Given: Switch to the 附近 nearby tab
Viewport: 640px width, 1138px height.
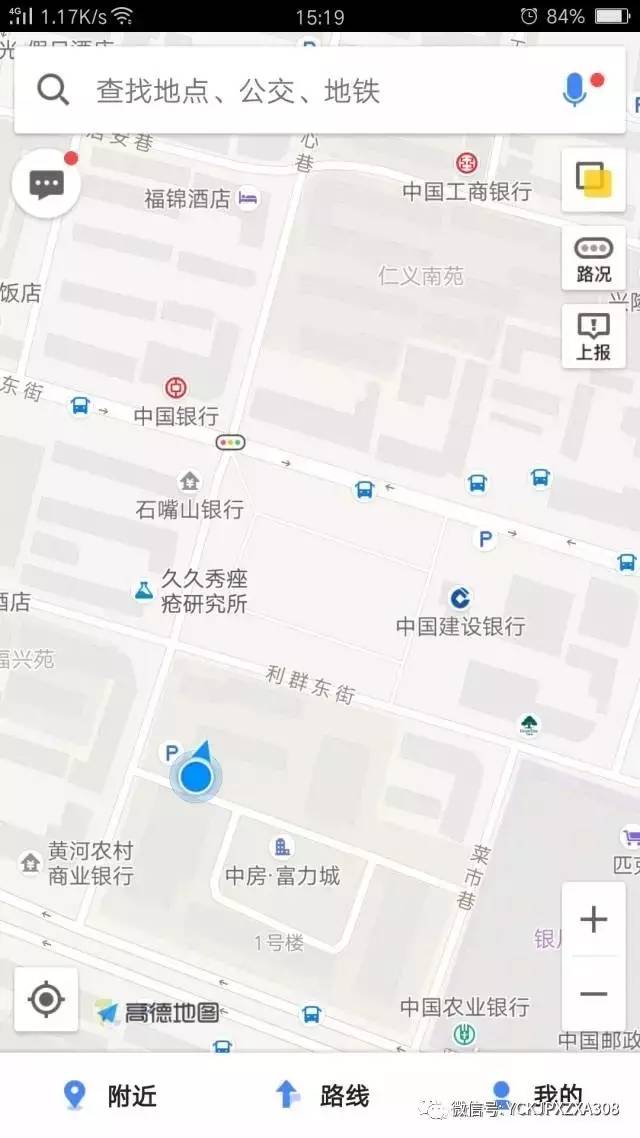Looking at the screenshot, I should (110, 1095).
